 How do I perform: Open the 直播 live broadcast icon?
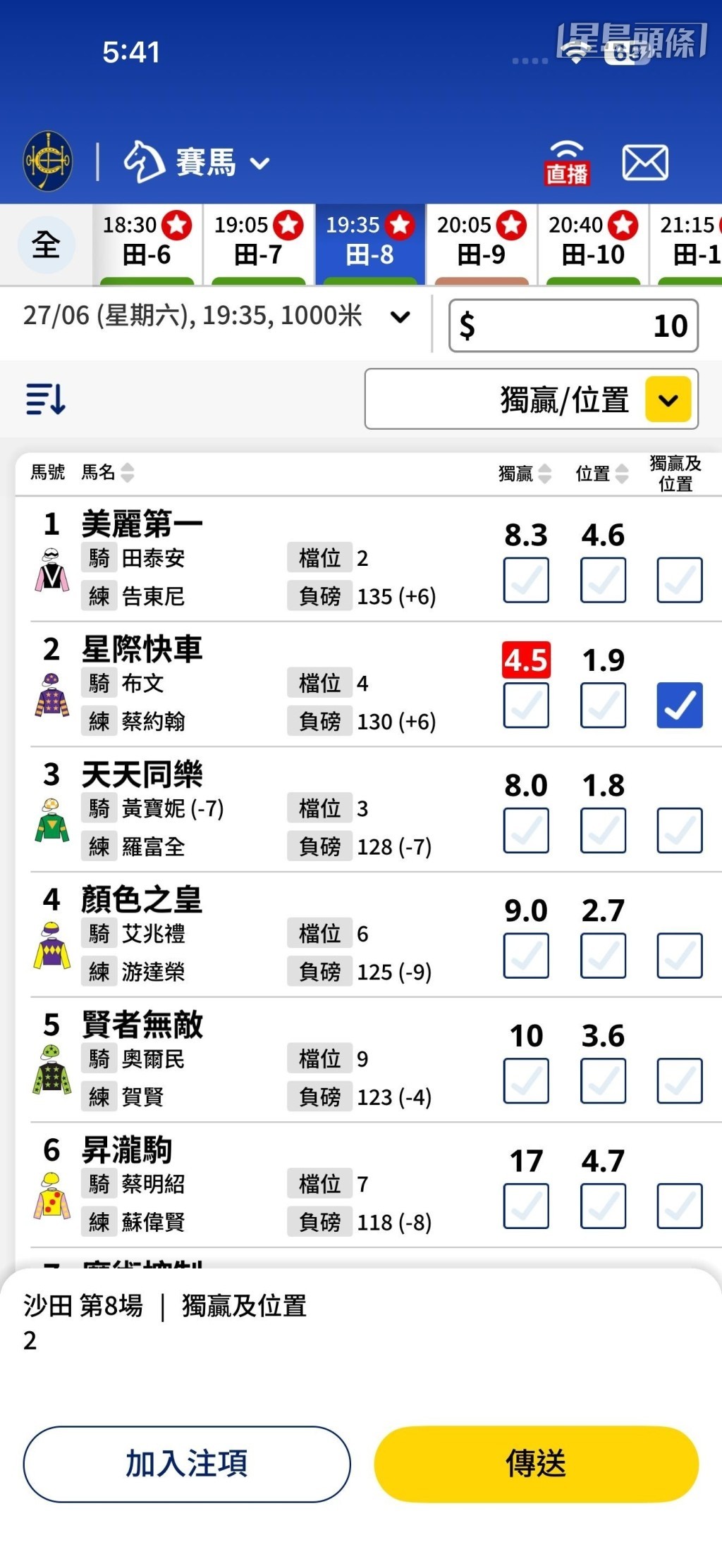567,163
